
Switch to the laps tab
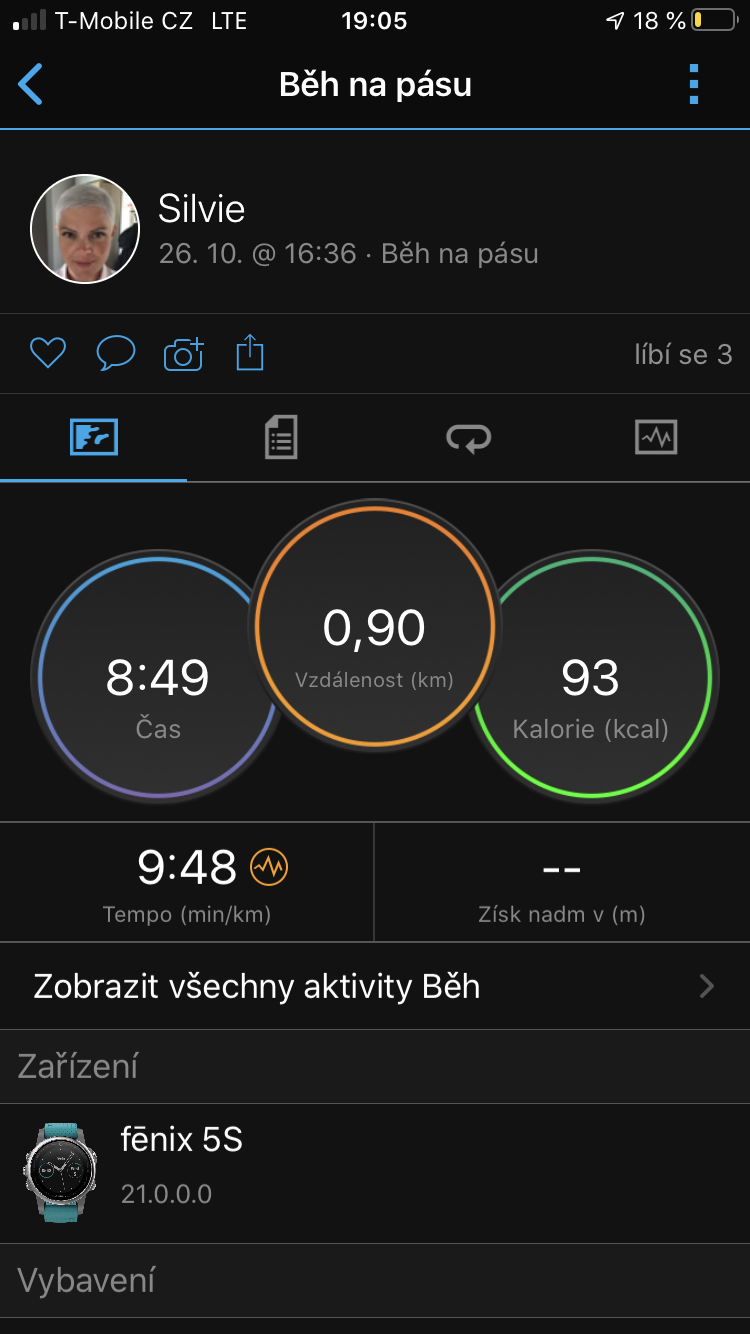pos(469,438)
